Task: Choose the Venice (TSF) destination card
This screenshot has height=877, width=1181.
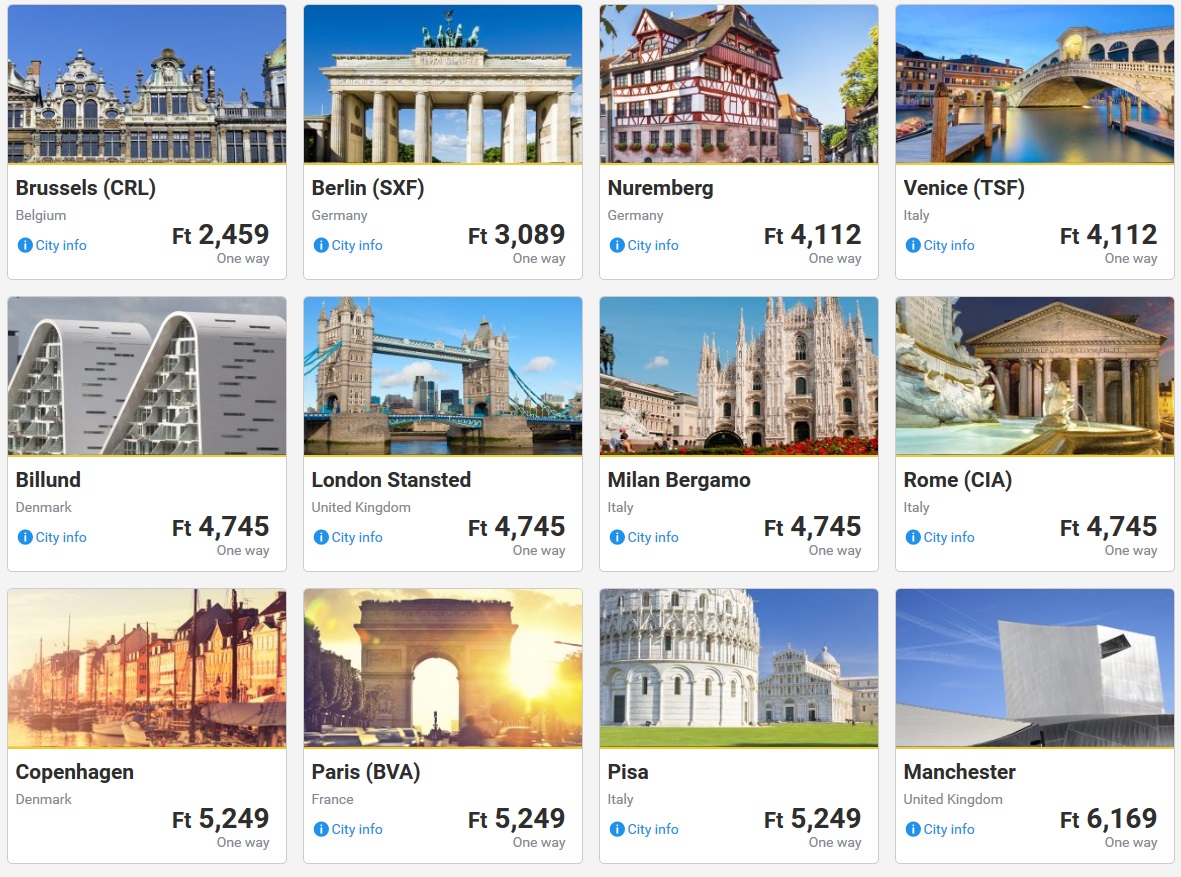Action: [1034, 85]
